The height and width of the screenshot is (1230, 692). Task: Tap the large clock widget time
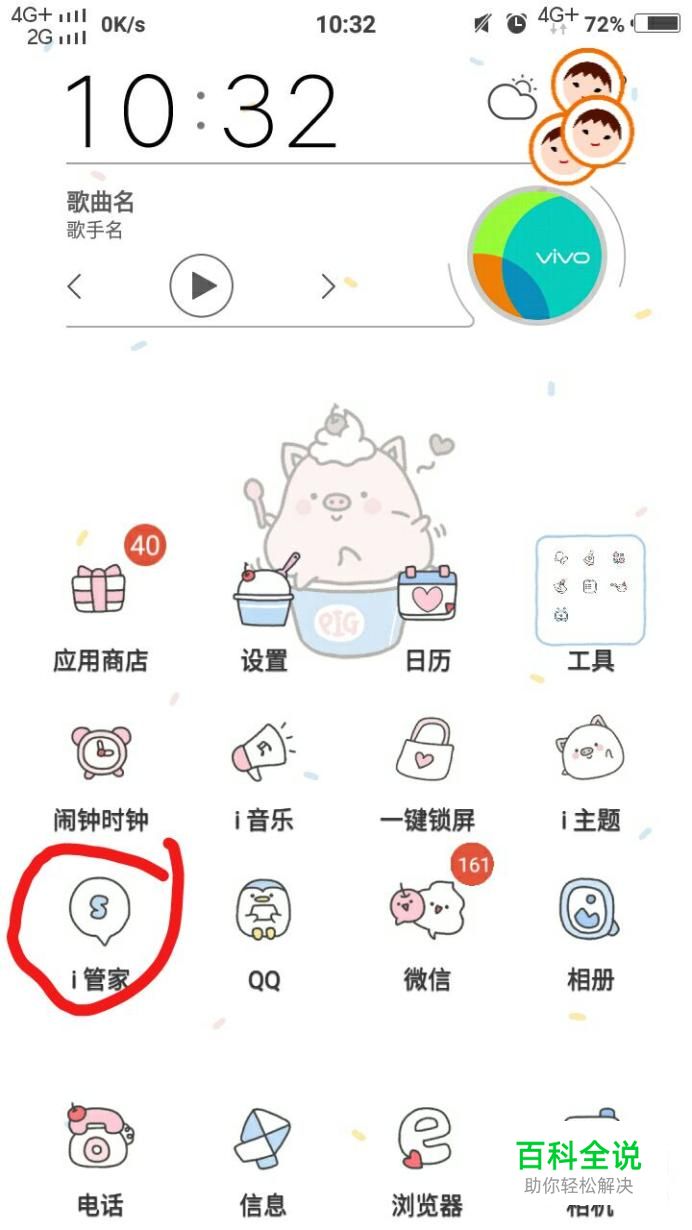[x=200, y=112]
